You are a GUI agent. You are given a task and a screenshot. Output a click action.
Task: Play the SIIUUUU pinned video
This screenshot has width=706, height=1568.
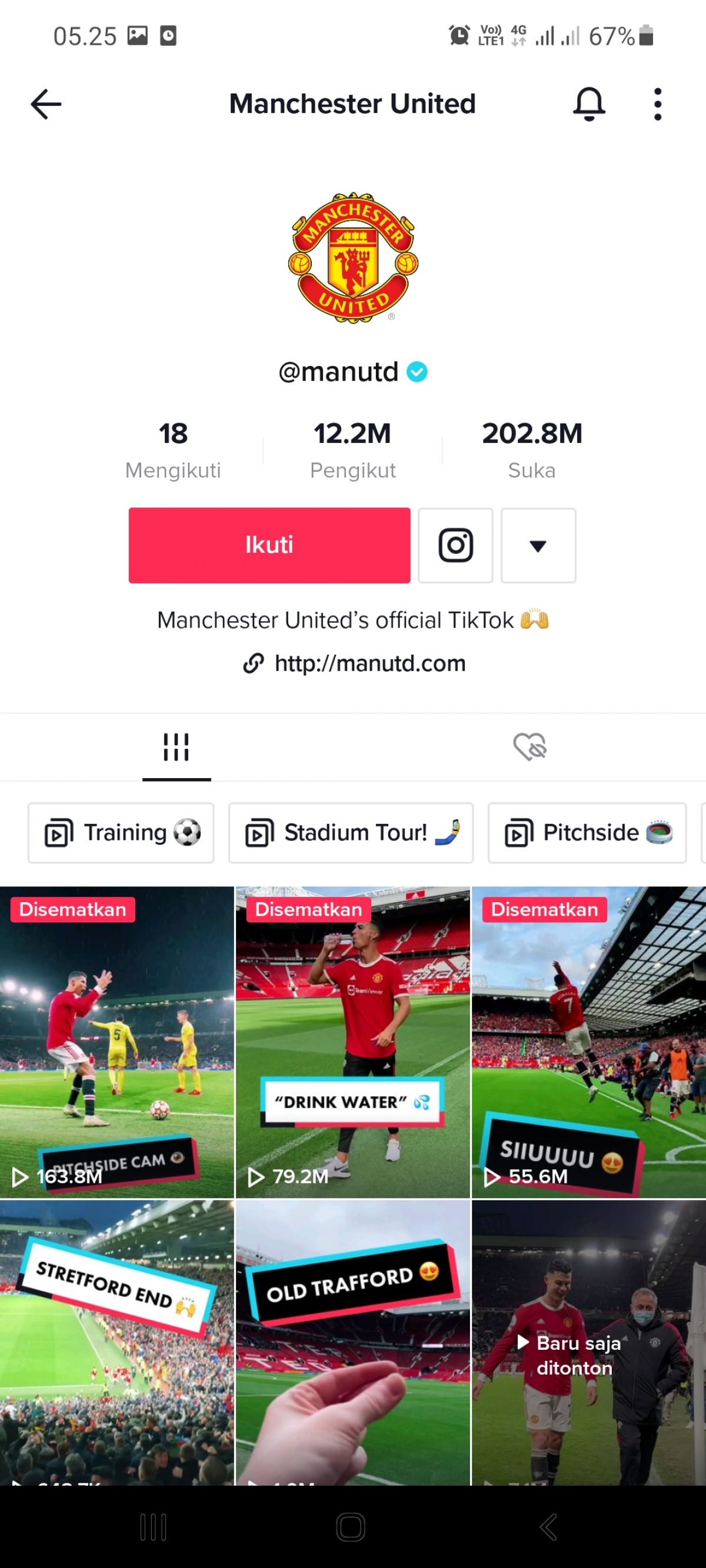click(x=588, y=1042)
